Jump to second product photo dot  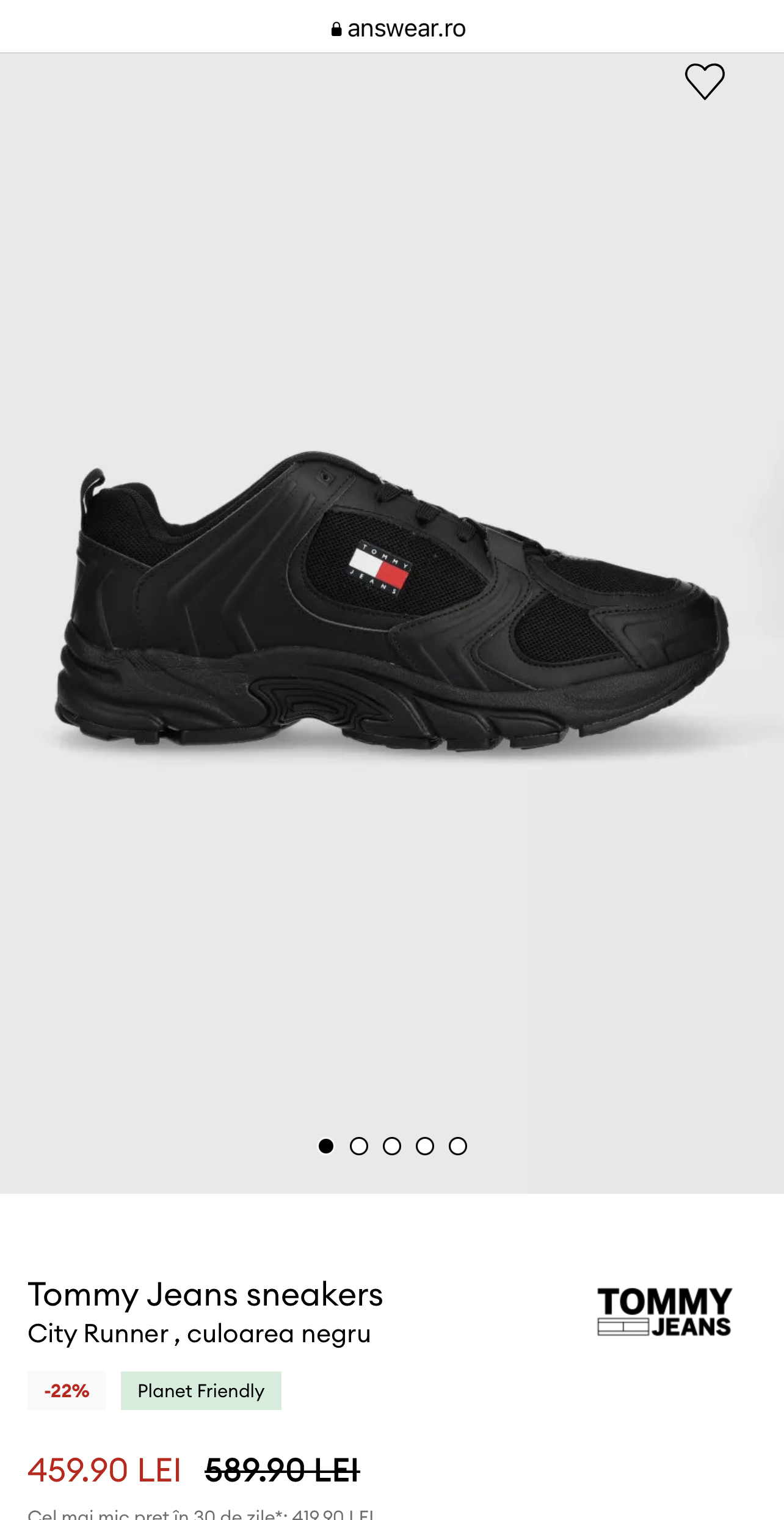click(x=359, y=1146)
